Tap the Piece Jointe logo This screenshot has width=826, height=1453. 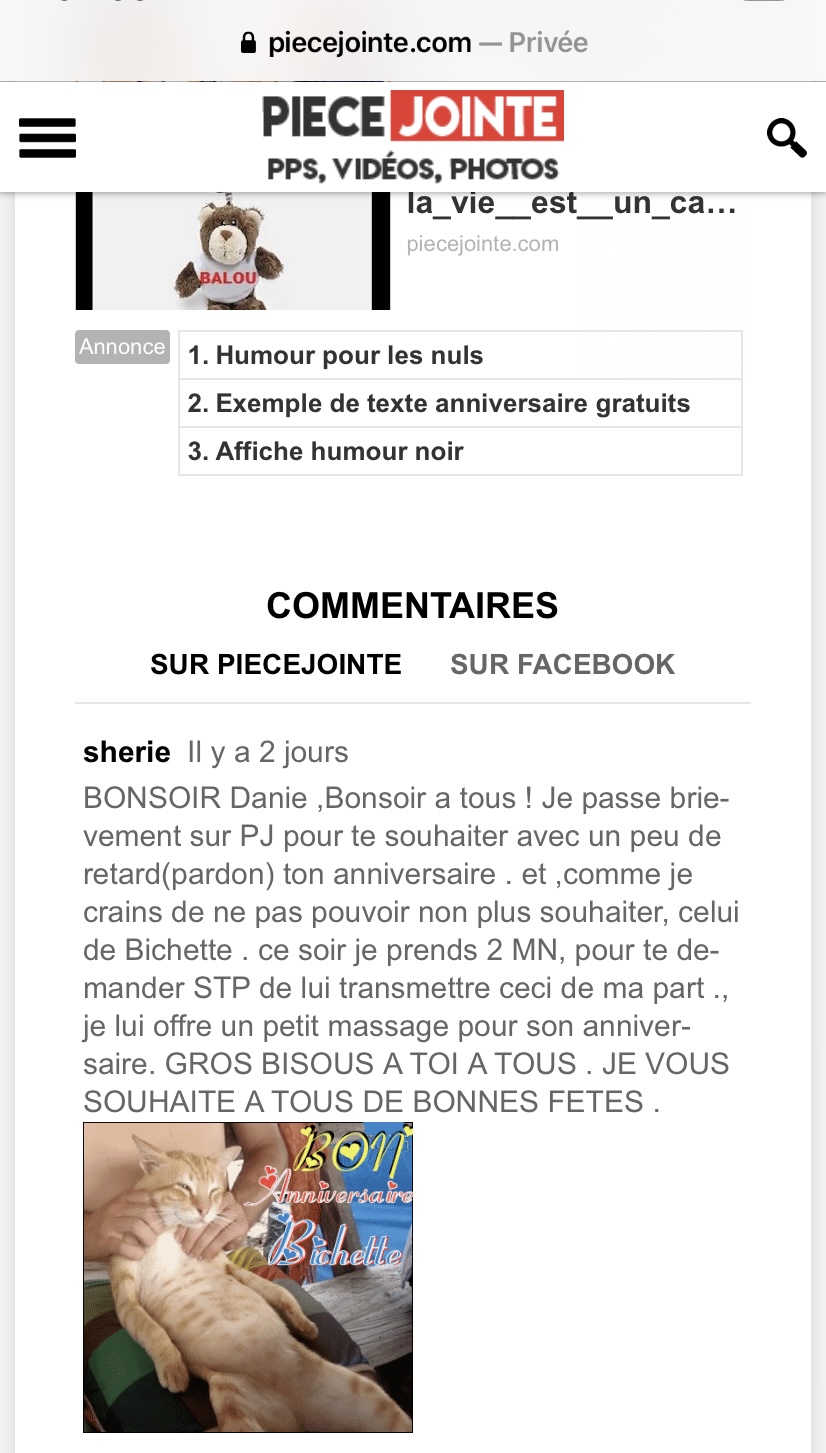click(x=412, y=137)
